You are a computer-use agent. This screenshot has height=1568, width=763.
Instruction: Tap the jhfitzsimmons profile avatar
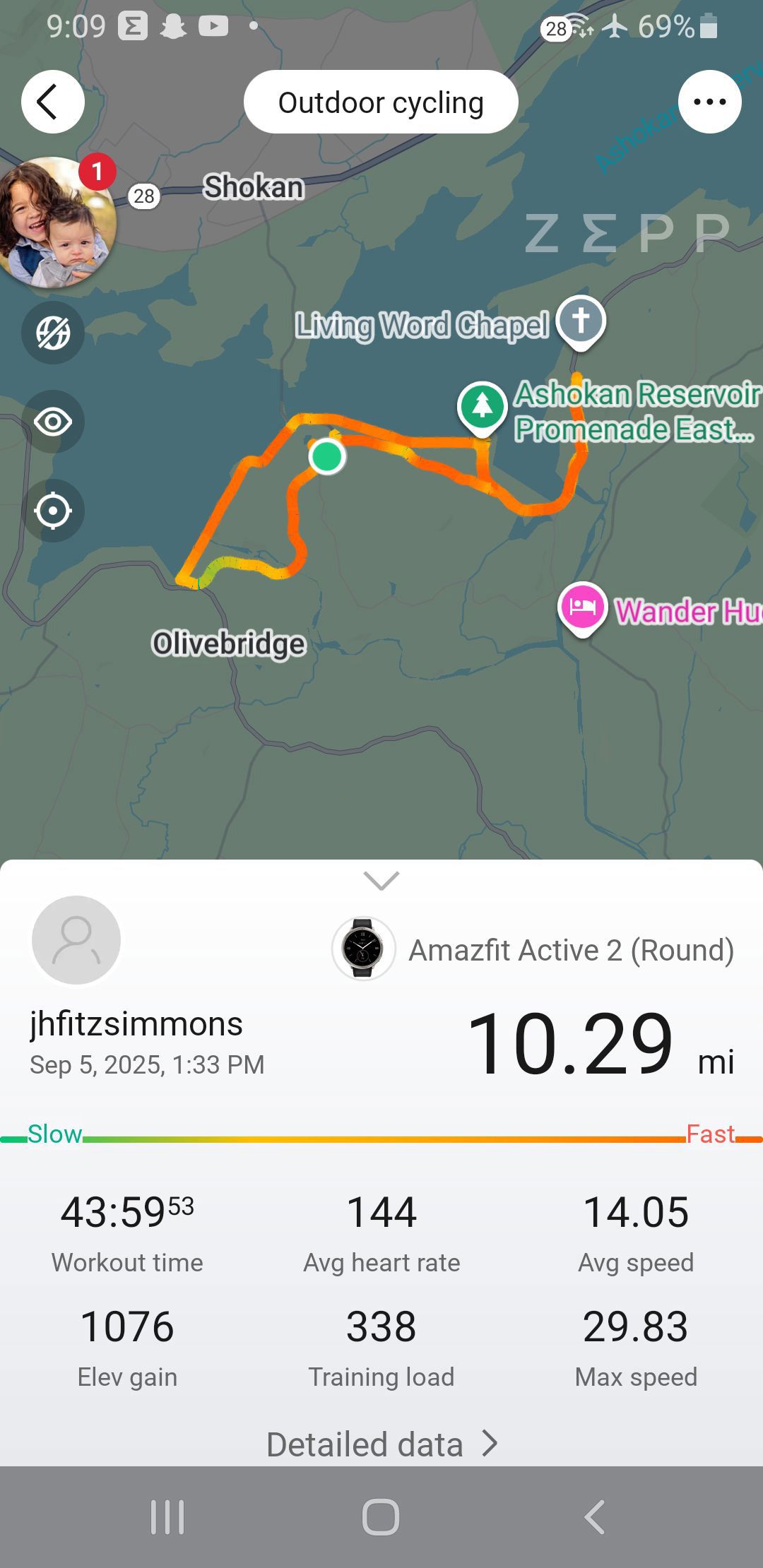click(76, 939)
